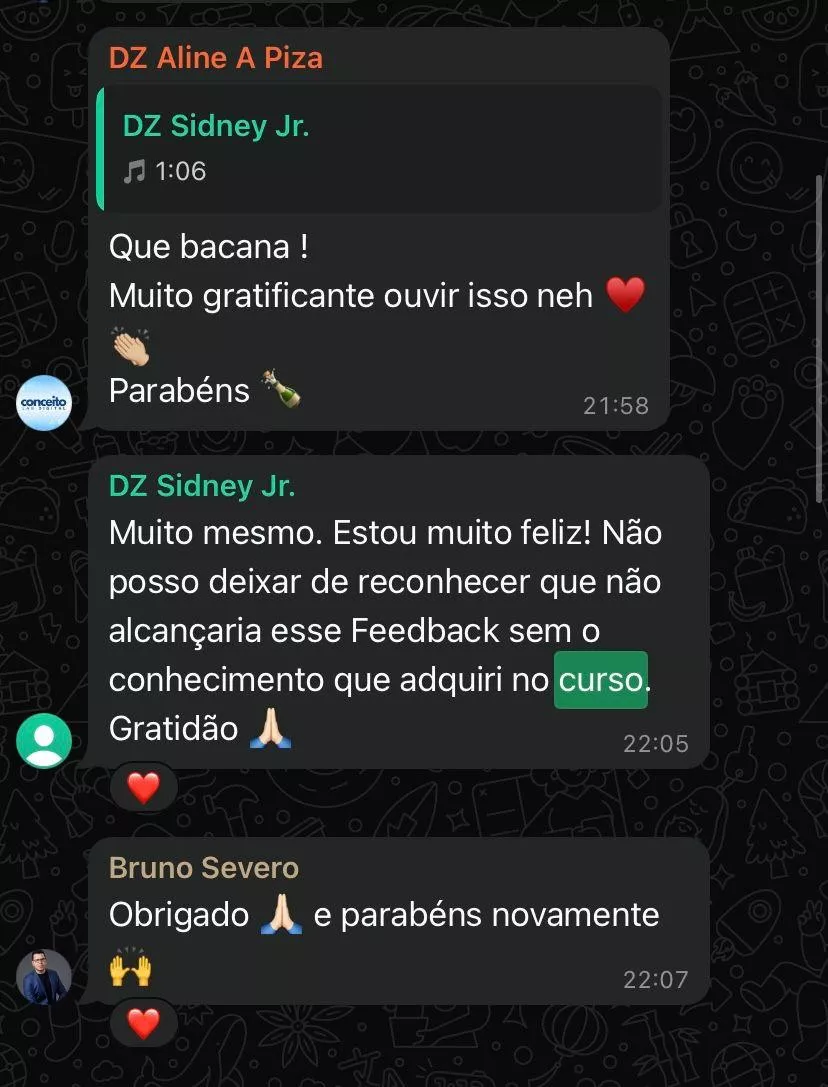Open DZ Sidney Jr.'s default profile avatar

(45, 740)
